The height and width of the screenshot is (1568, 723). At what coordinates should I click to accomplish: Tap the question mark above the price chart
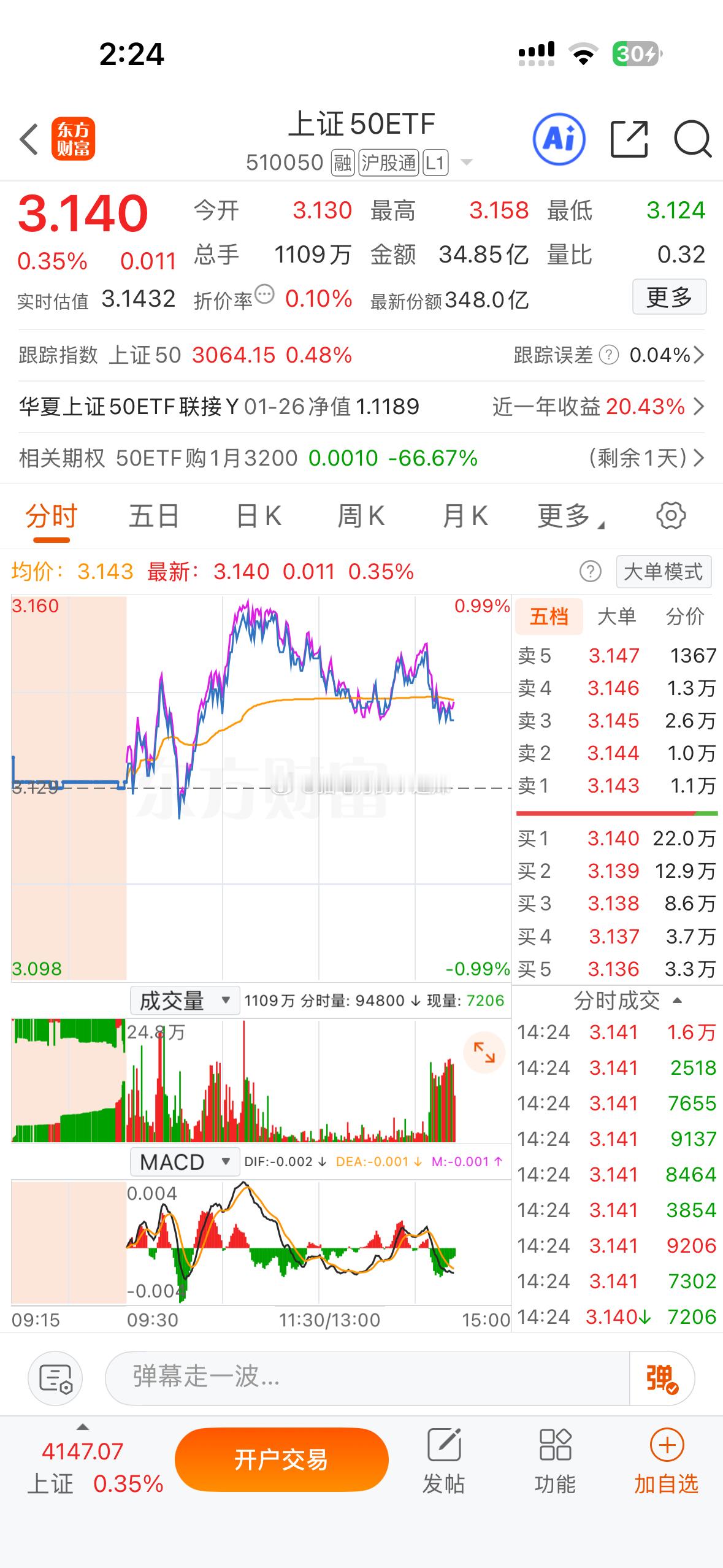589,572
